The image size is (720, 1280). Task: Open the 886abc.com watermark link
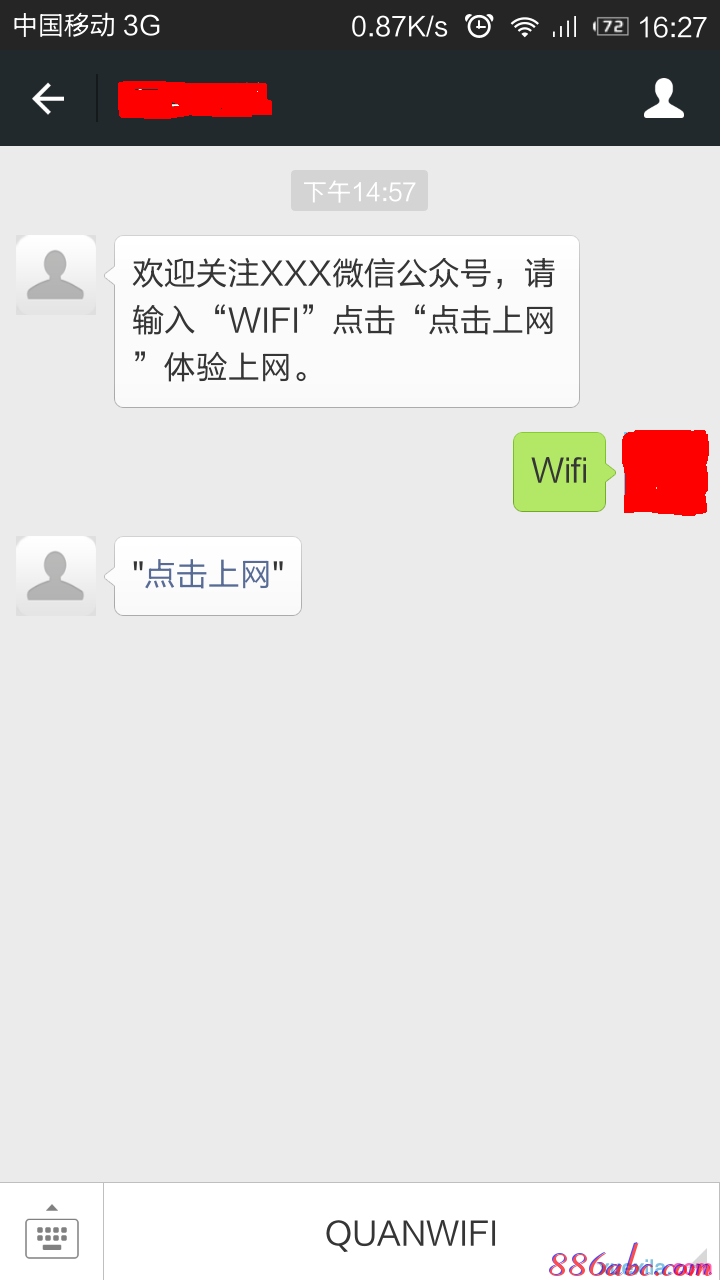coord(630,1262)
